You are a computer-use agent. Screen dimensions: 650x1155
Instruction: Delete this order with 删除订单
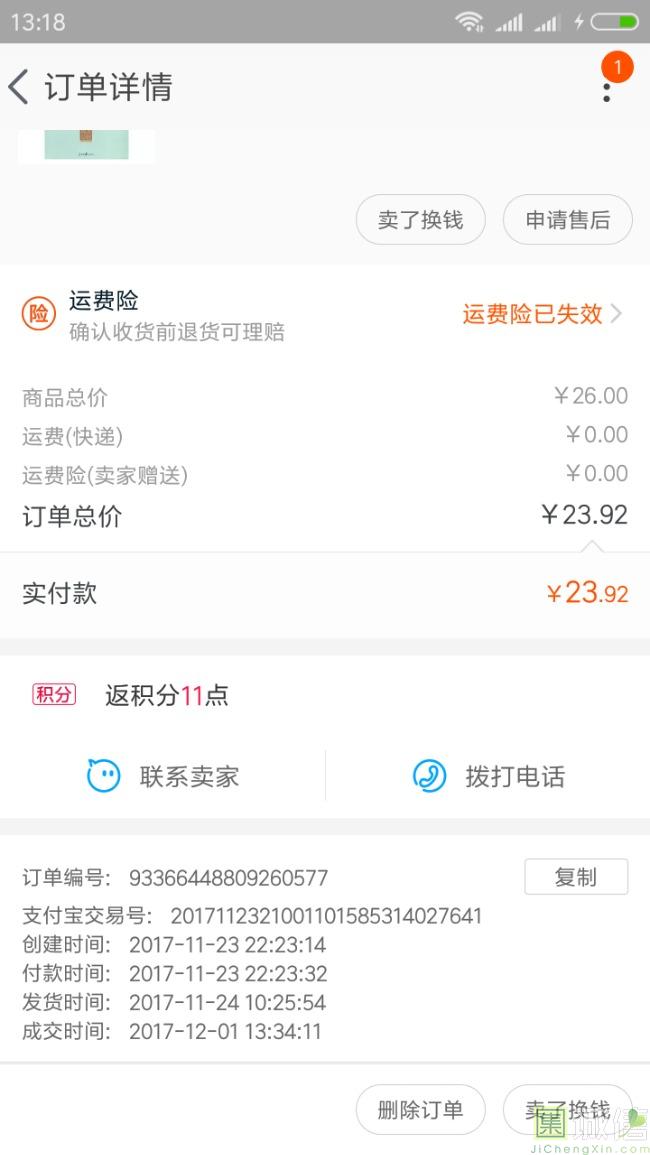click(420, 1109)
